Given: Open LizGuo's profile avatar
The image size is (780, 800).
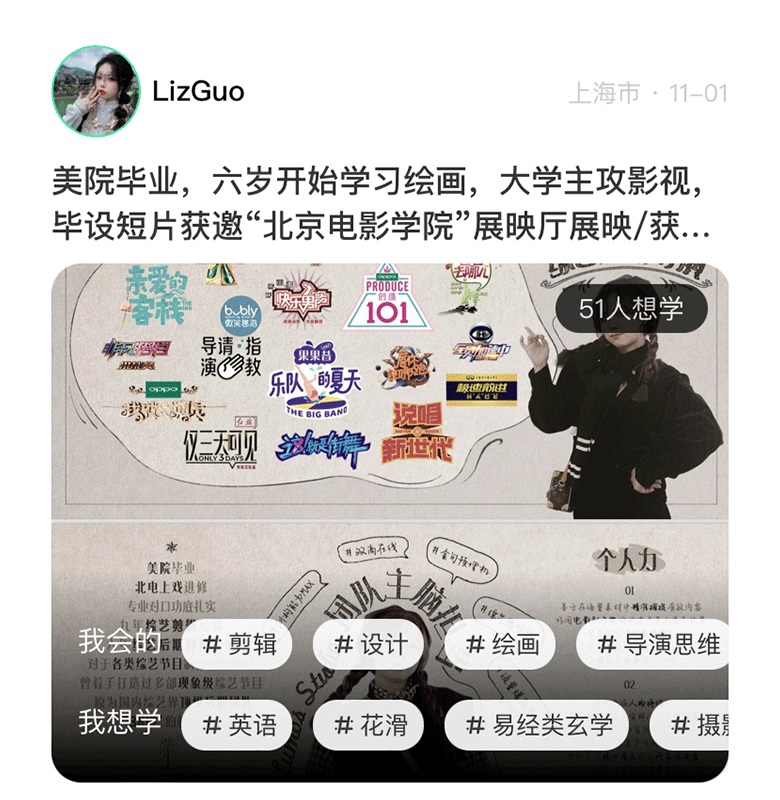Looking at the screenshot, I should point(96,91).
